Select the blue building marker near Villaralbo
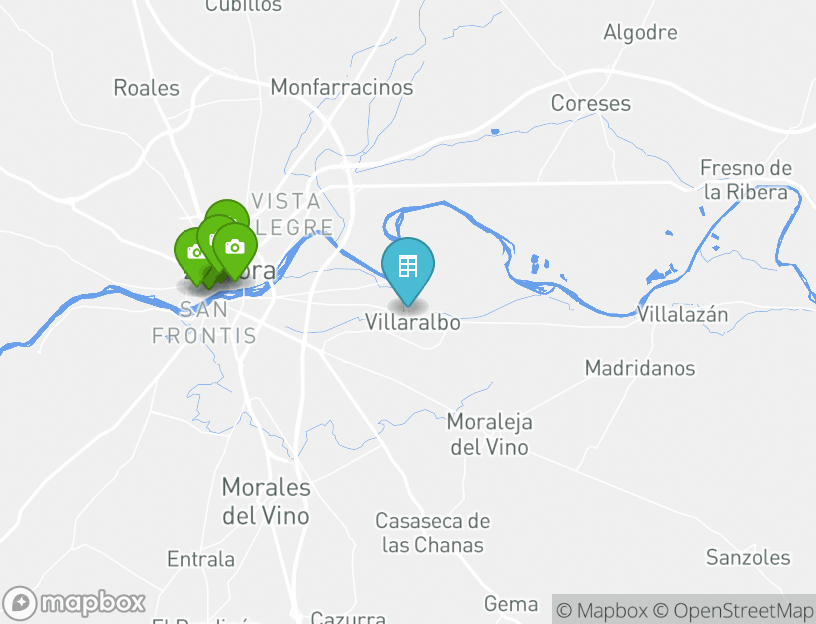Viewport: 816px width, 624px height. 408,267
